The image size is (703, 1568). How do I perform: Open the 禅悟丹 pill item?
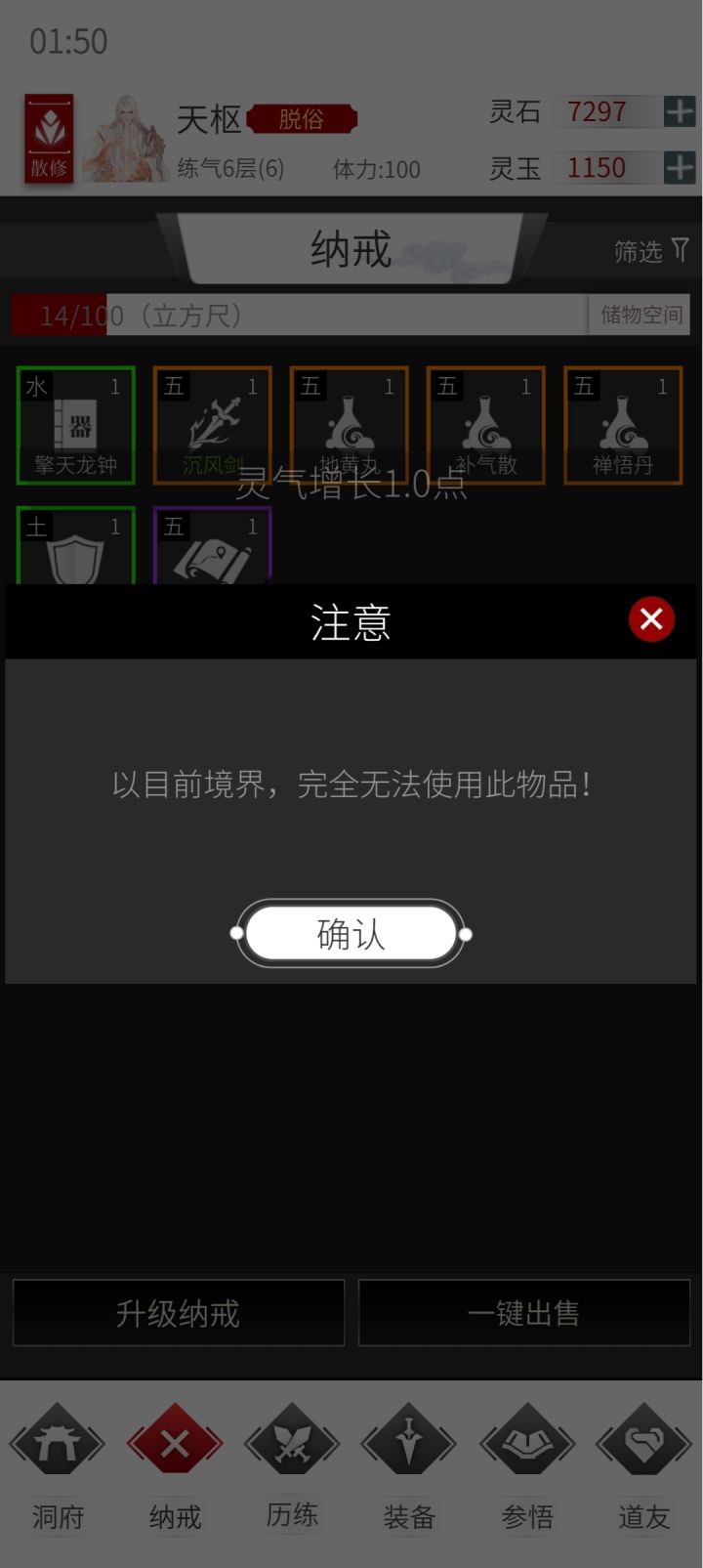pyautogui.click(x=622, y=425)
